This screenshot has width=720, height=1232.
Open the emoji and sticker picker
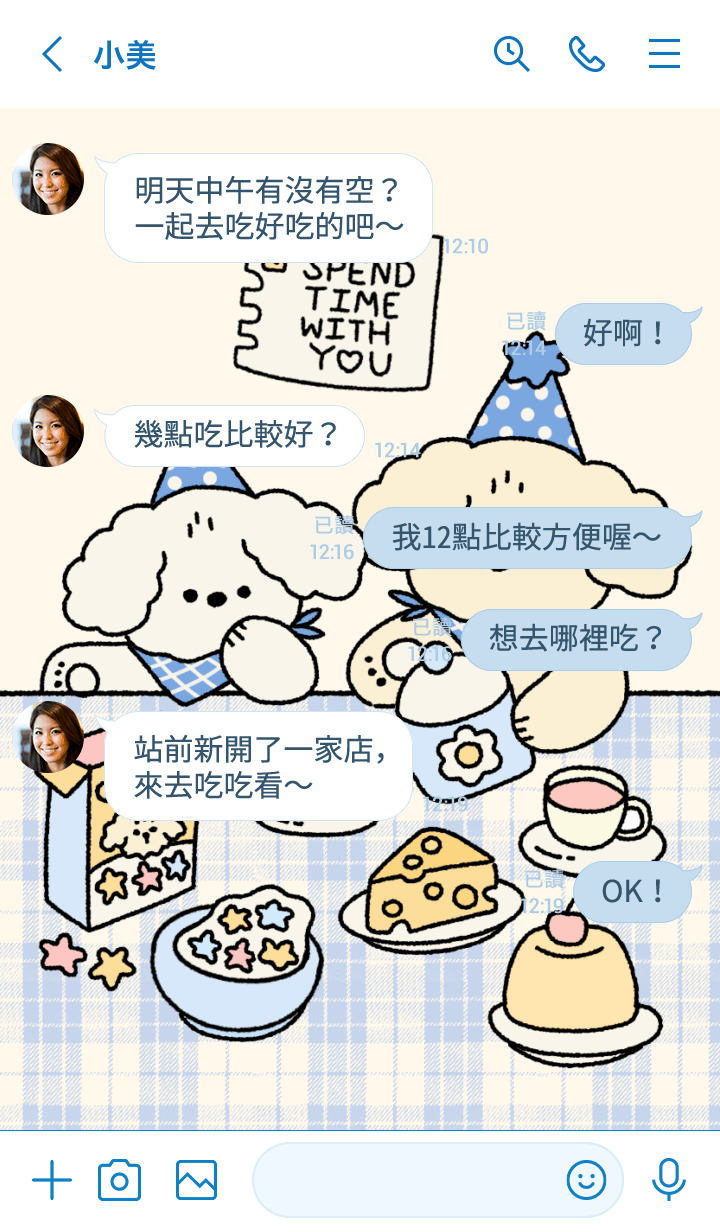tap(586, 1181)
